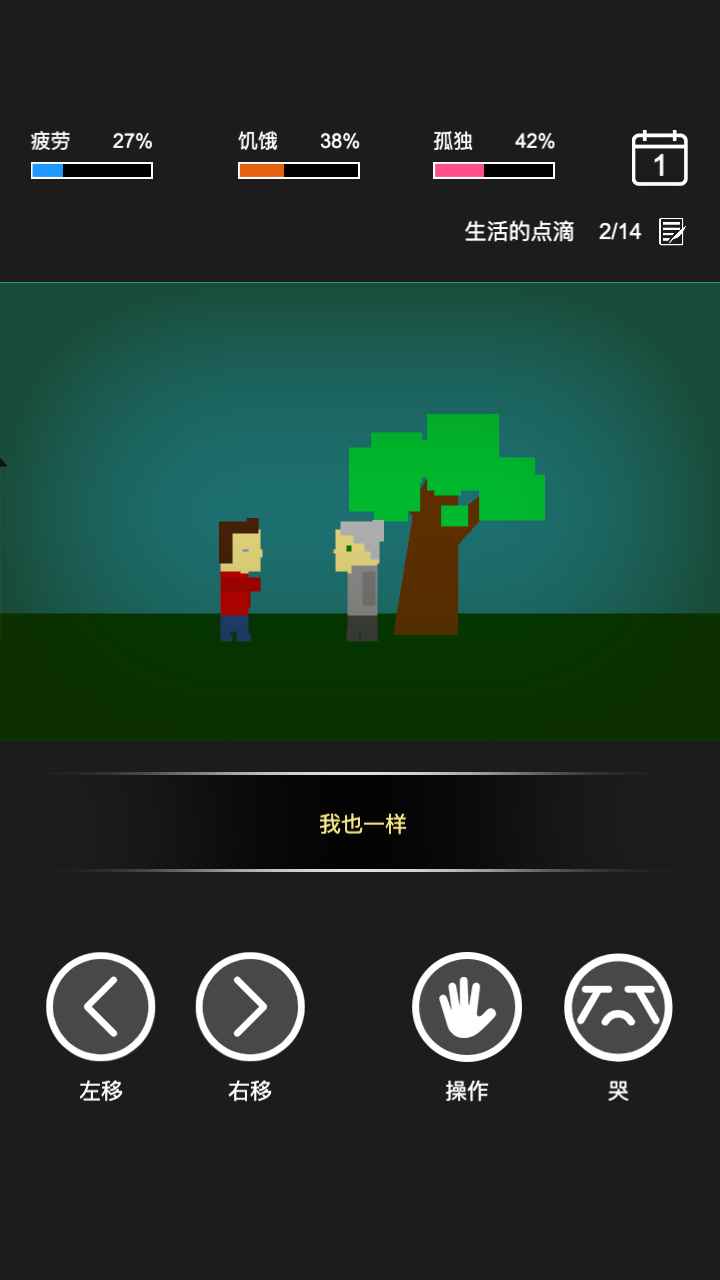Tap the 操作 hand action button
Image resolution: width=720 pixels, height=1280 pixels.
(467, 1006)
